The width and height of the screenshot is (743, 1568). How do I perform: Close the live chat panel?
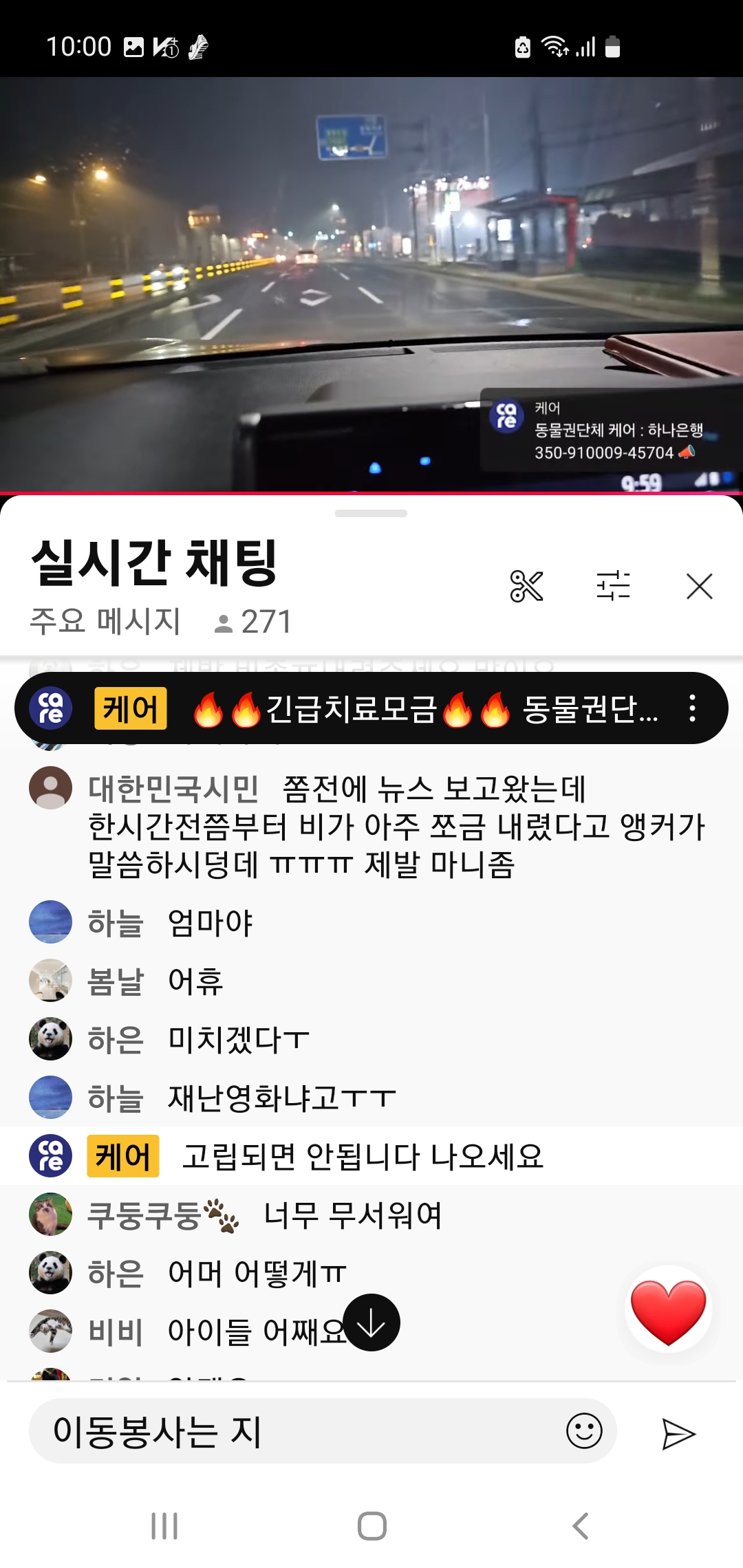[699, 587]
